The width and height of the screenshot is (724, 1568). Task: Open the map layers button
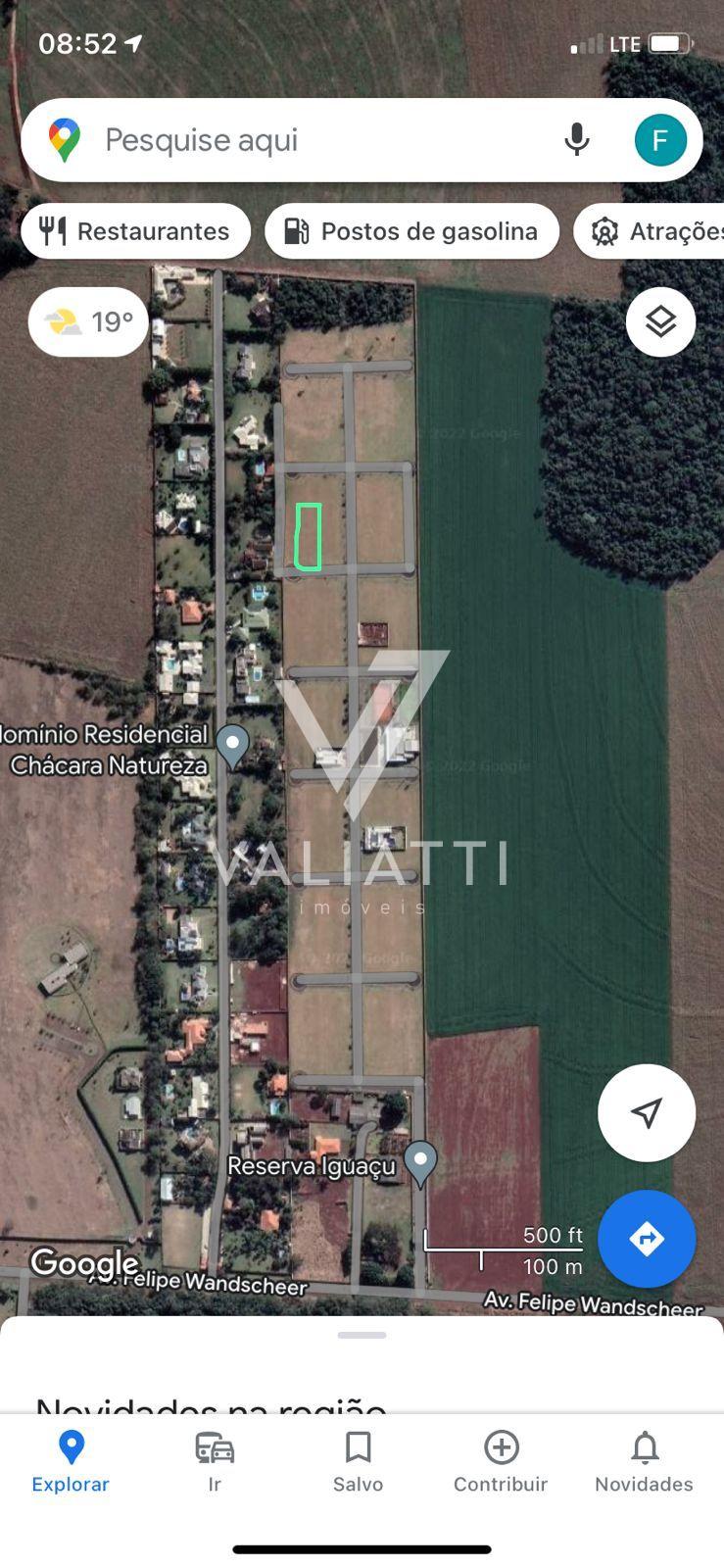point(660,321)
